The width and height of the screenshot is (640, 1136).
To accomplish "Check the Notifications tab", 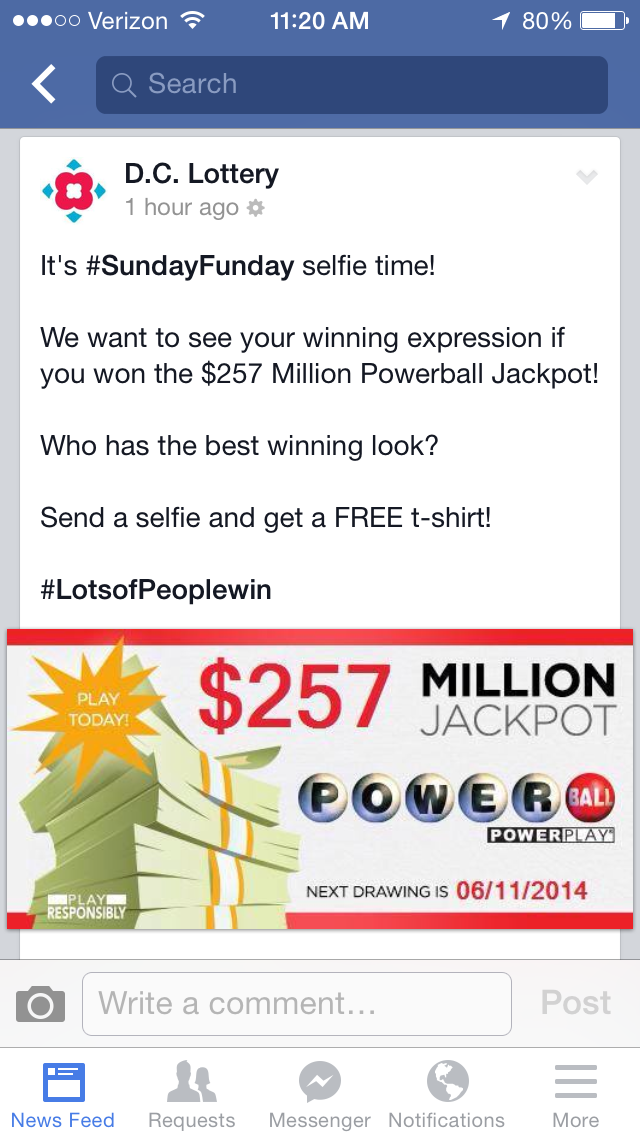I will pos(447,1094).
